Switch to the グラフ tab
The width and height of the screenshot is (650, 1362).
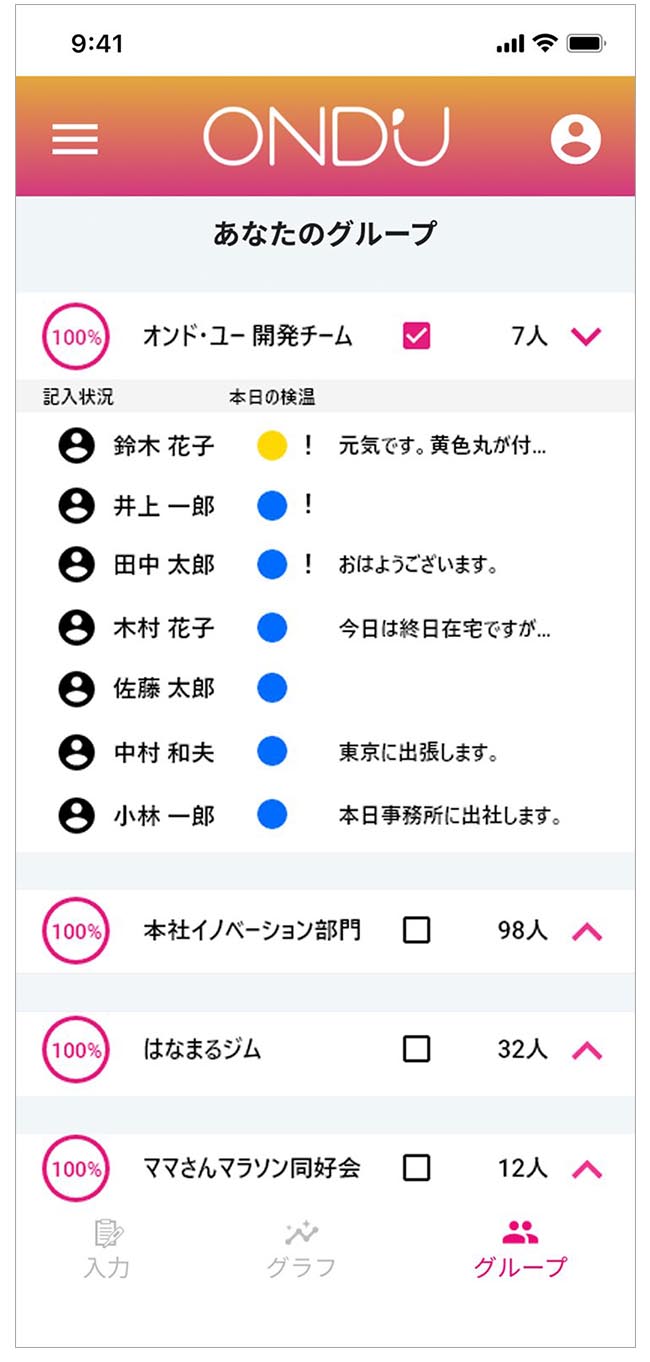click(x=301, y=1249)
